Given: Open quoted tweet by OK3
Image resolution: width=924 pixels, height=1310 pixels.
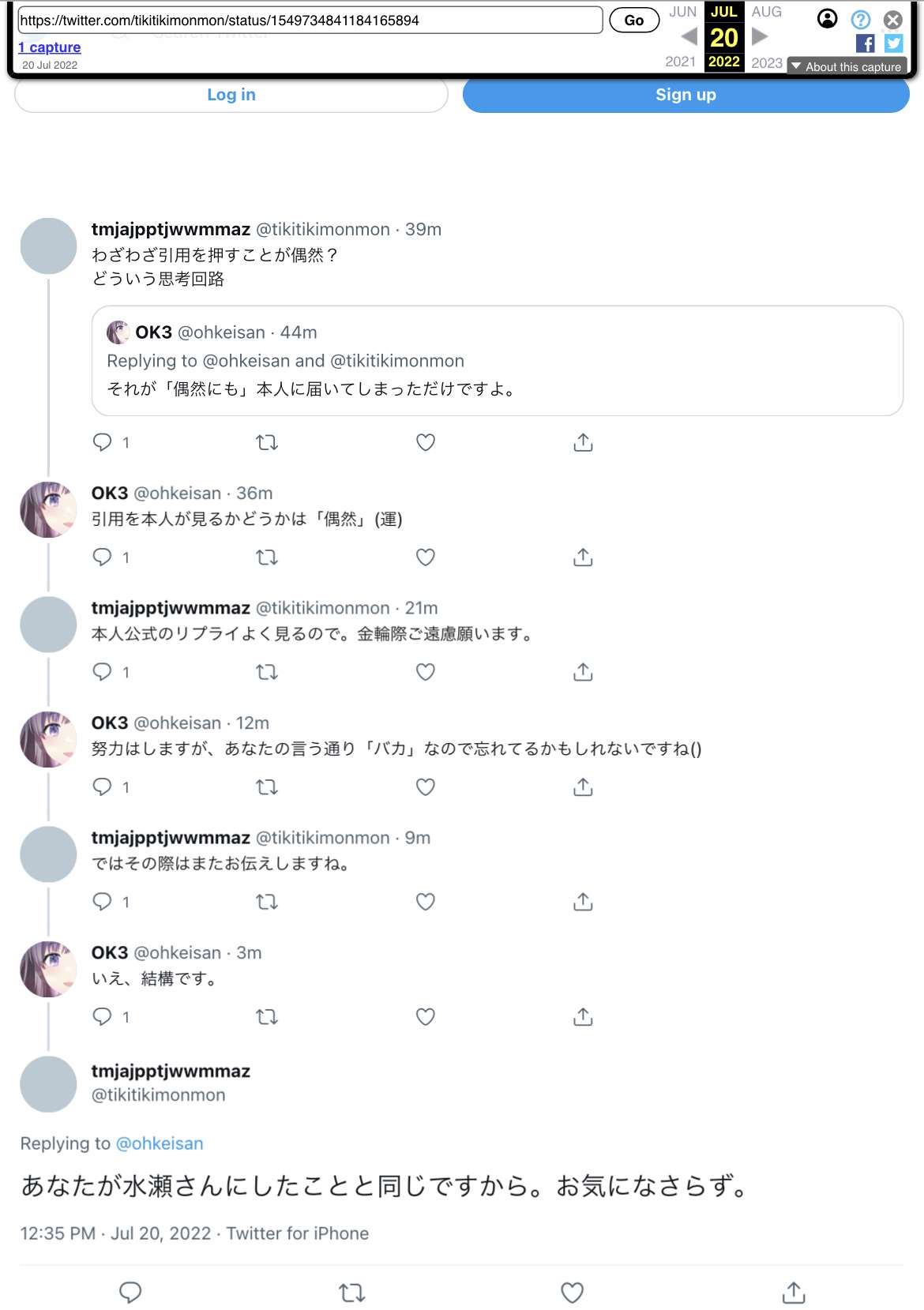Looking at the screenshot, I should 497,361.
